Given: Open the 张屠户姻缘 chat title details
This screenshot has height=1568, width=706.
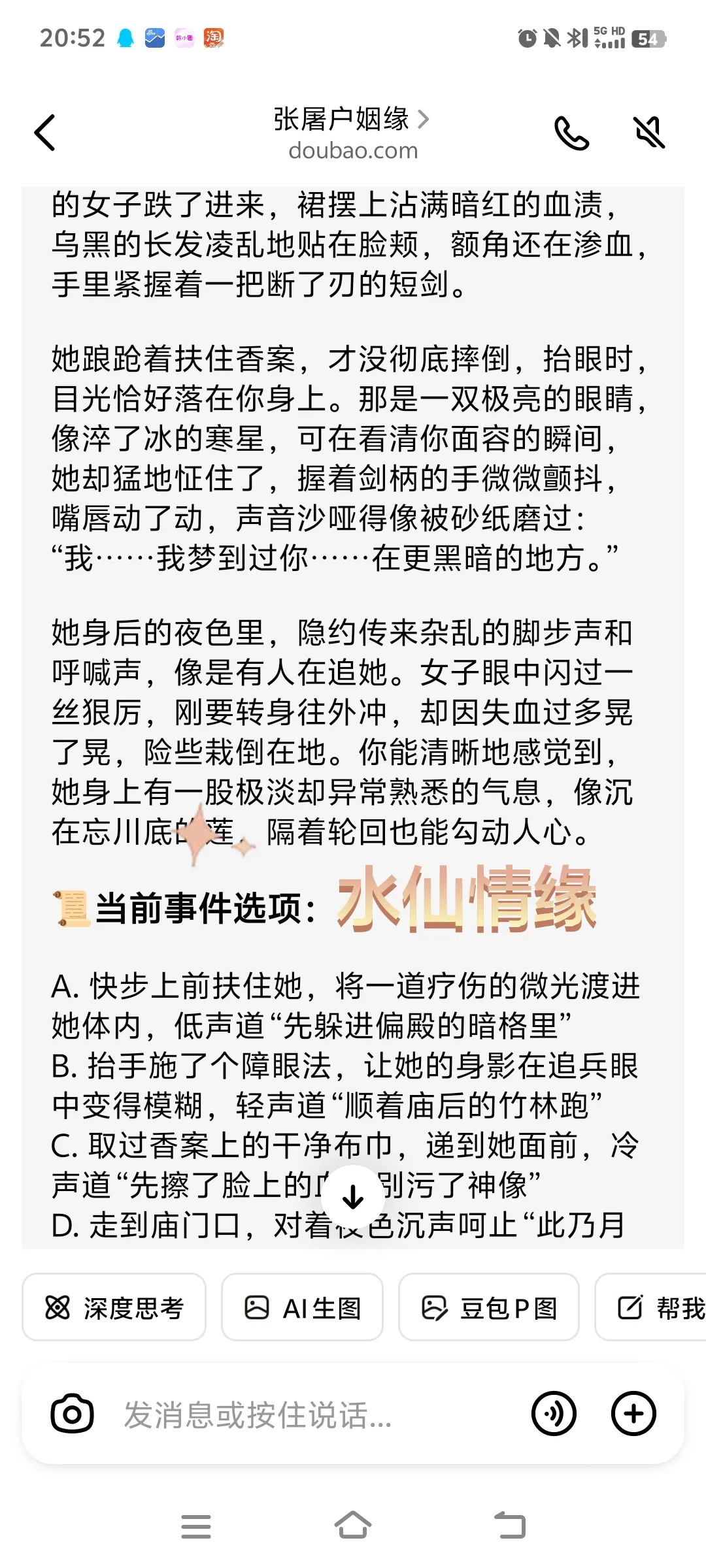Looking at the screenshot, I should coord(352,120).
